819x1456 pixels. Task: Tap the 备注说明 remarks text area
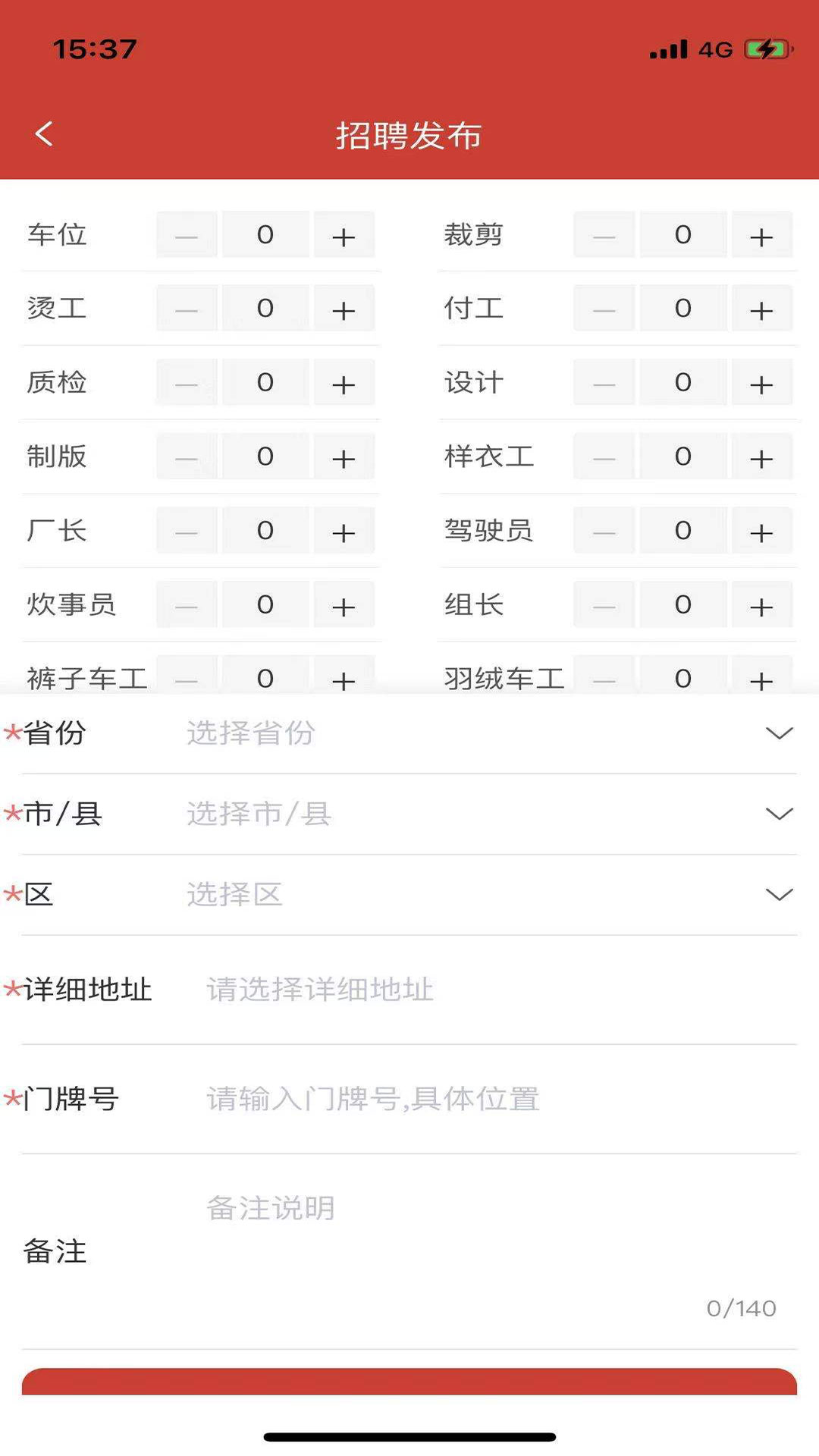pyautogui.click(x=485, y=1244)
